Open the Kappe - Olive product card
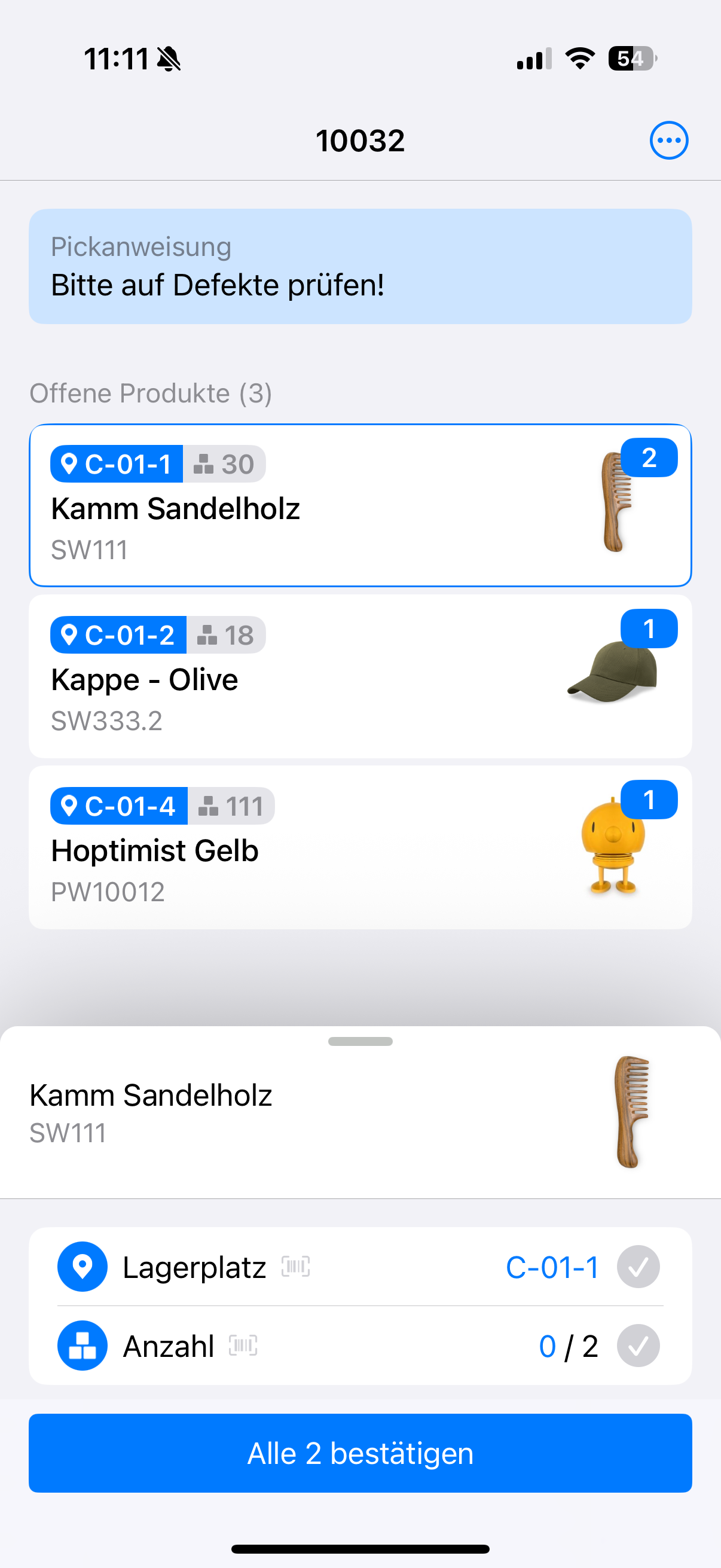Viewport: 721px width, 1568px height. [x=360, y=676]
